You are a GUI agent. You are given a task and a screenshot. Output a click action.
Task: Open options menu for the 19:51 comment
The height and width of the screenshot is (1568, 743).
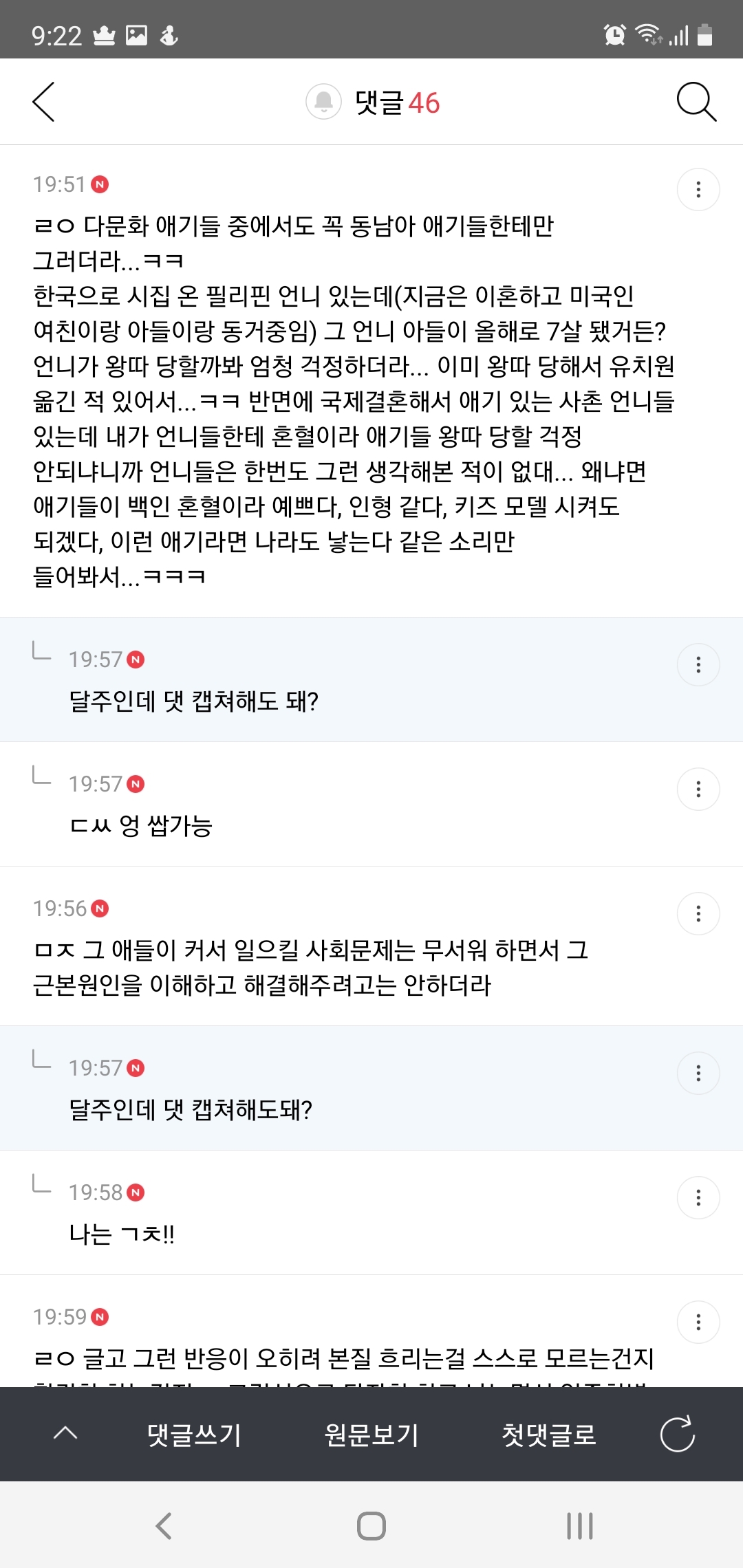pyautogui.click(x=698, y=189)
